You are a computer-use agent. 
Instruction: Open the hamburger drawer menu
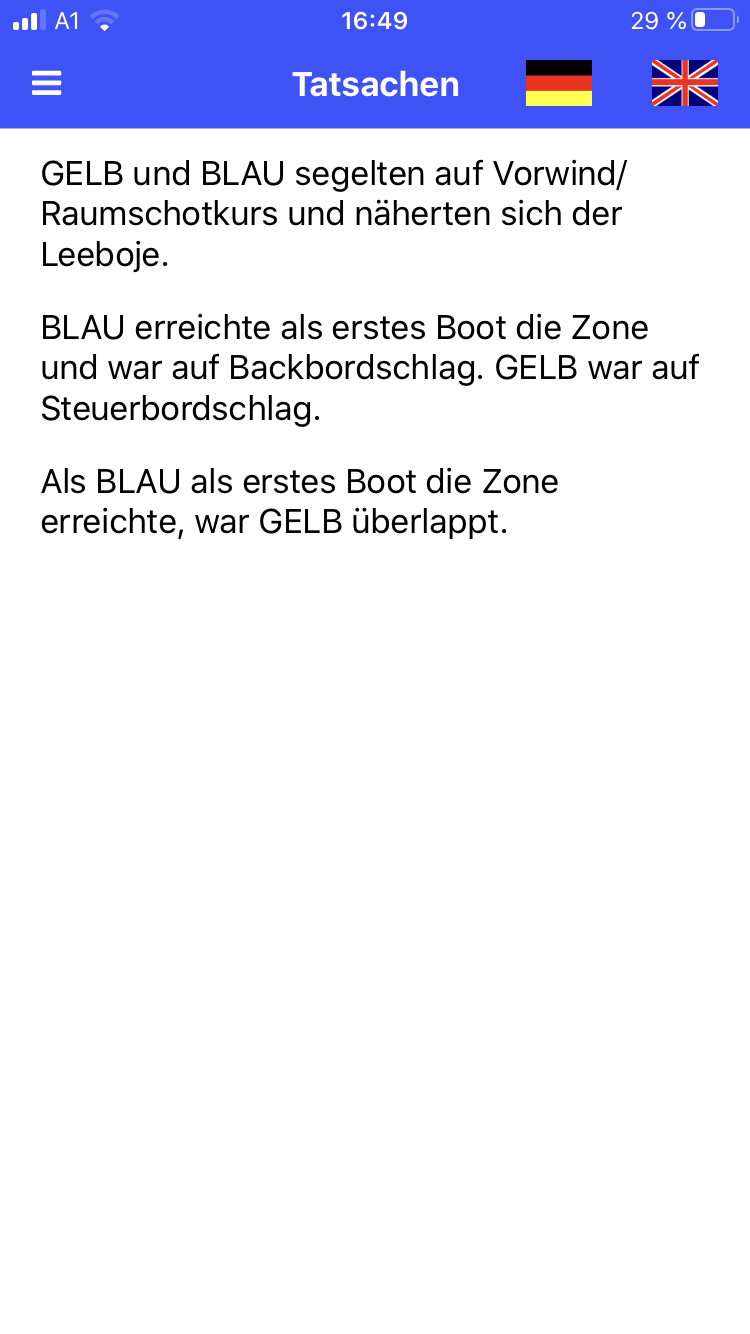click(x=47, y=84)
